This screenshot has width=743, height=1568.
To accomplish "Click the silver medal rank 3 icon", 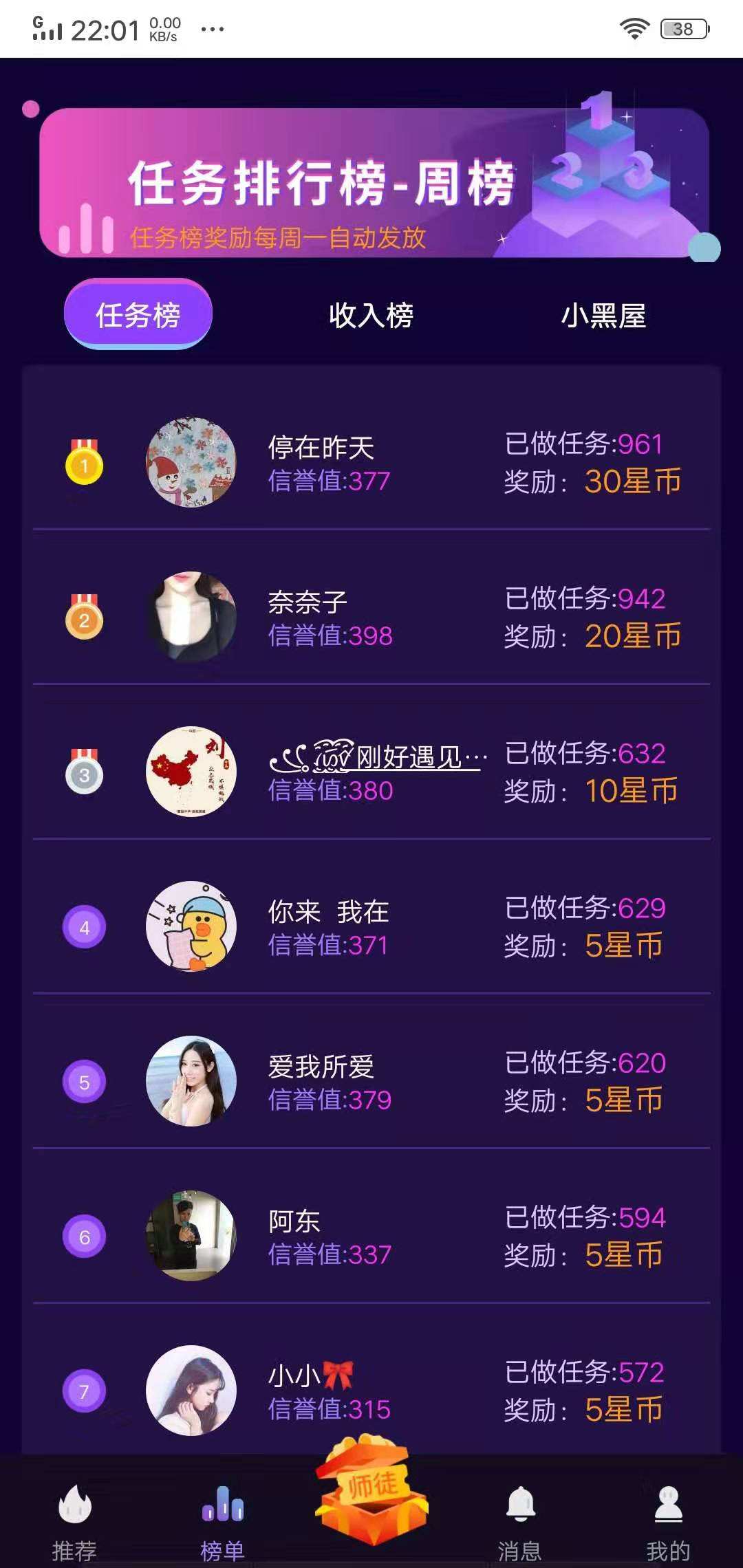I will (x=83, y=774).
